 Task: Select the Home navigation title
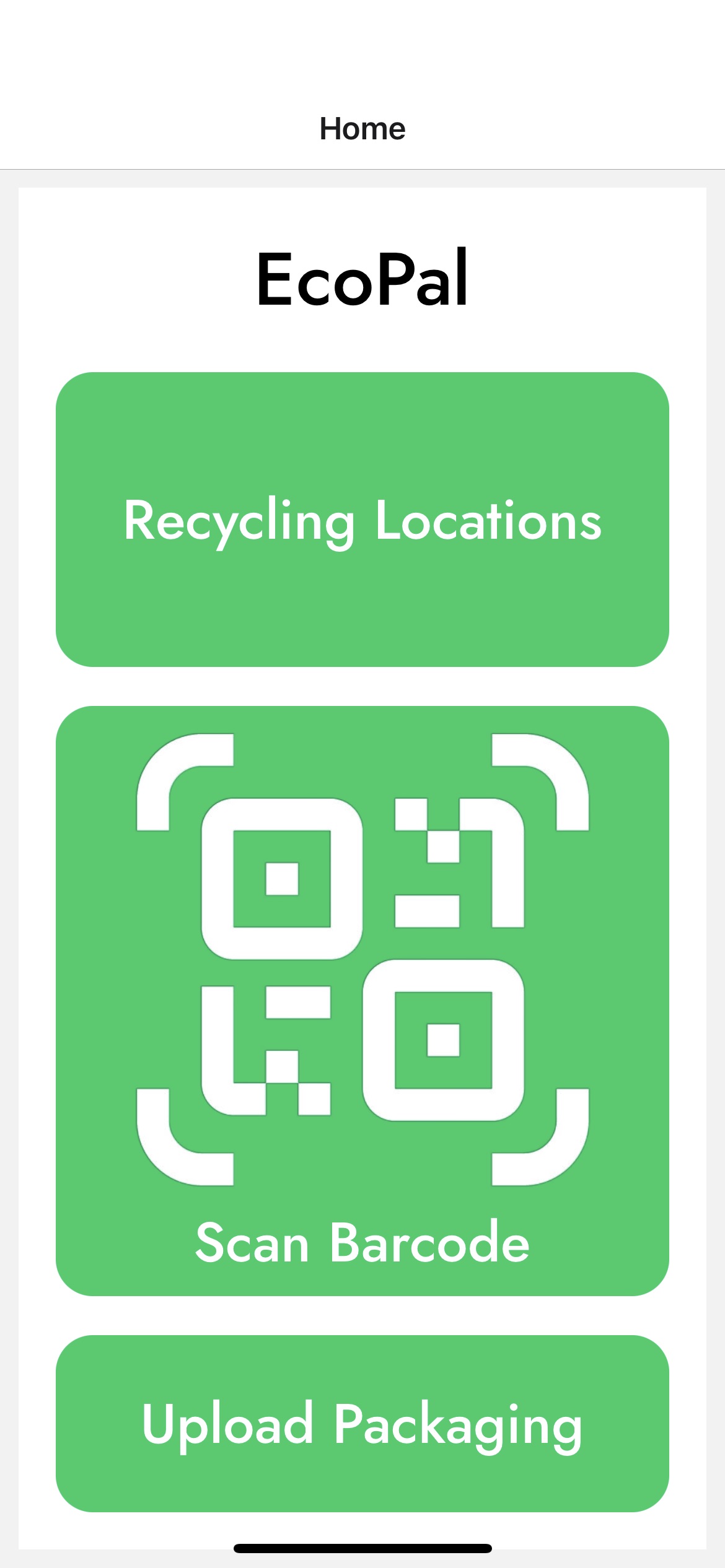(362, 128)
